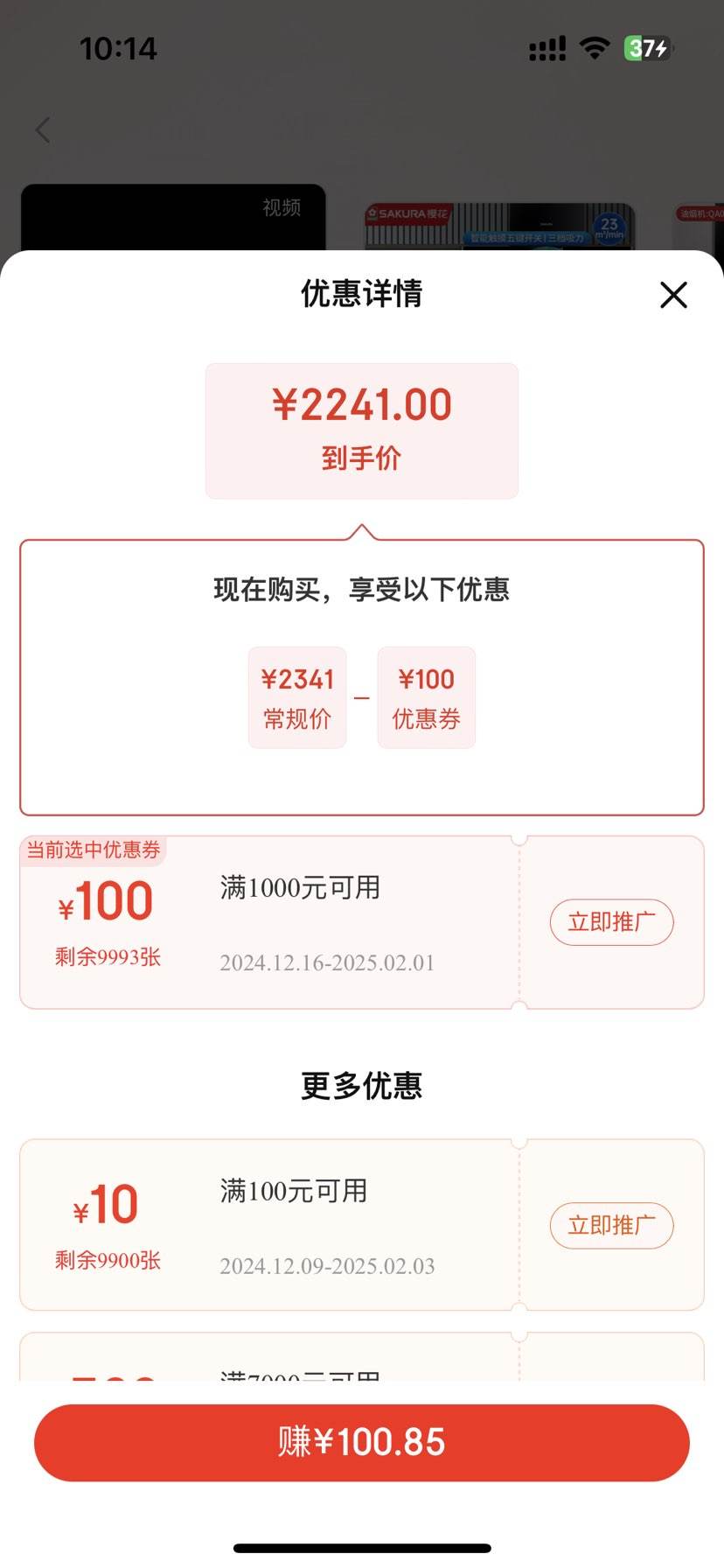Image resolution: width=724 pixels, height=1568 pixels.
Task: Click the ¥100 优惠券 discount chip
Action: (x=426, y=697)
